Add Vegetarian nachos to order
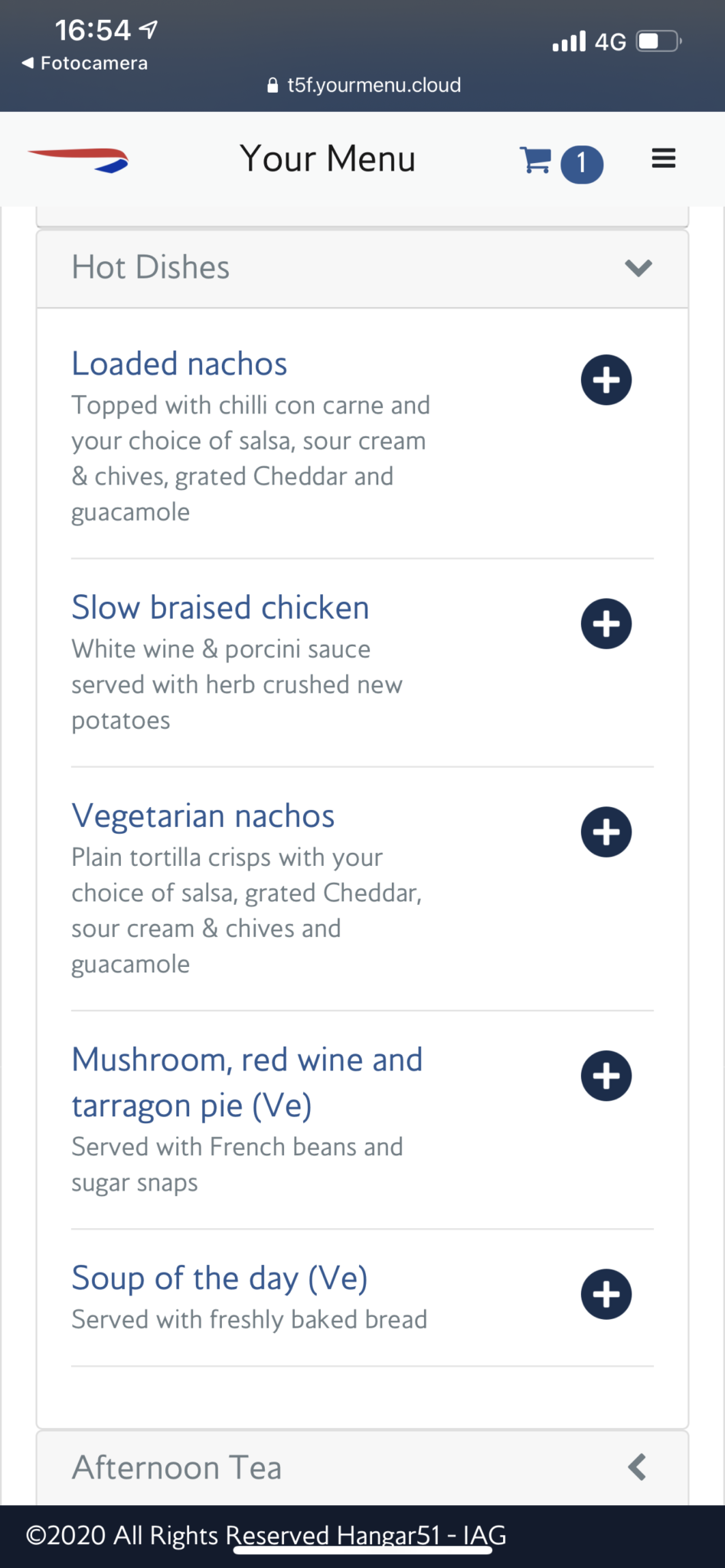This screenshot has height=1568, width=725. pos(606,832)
